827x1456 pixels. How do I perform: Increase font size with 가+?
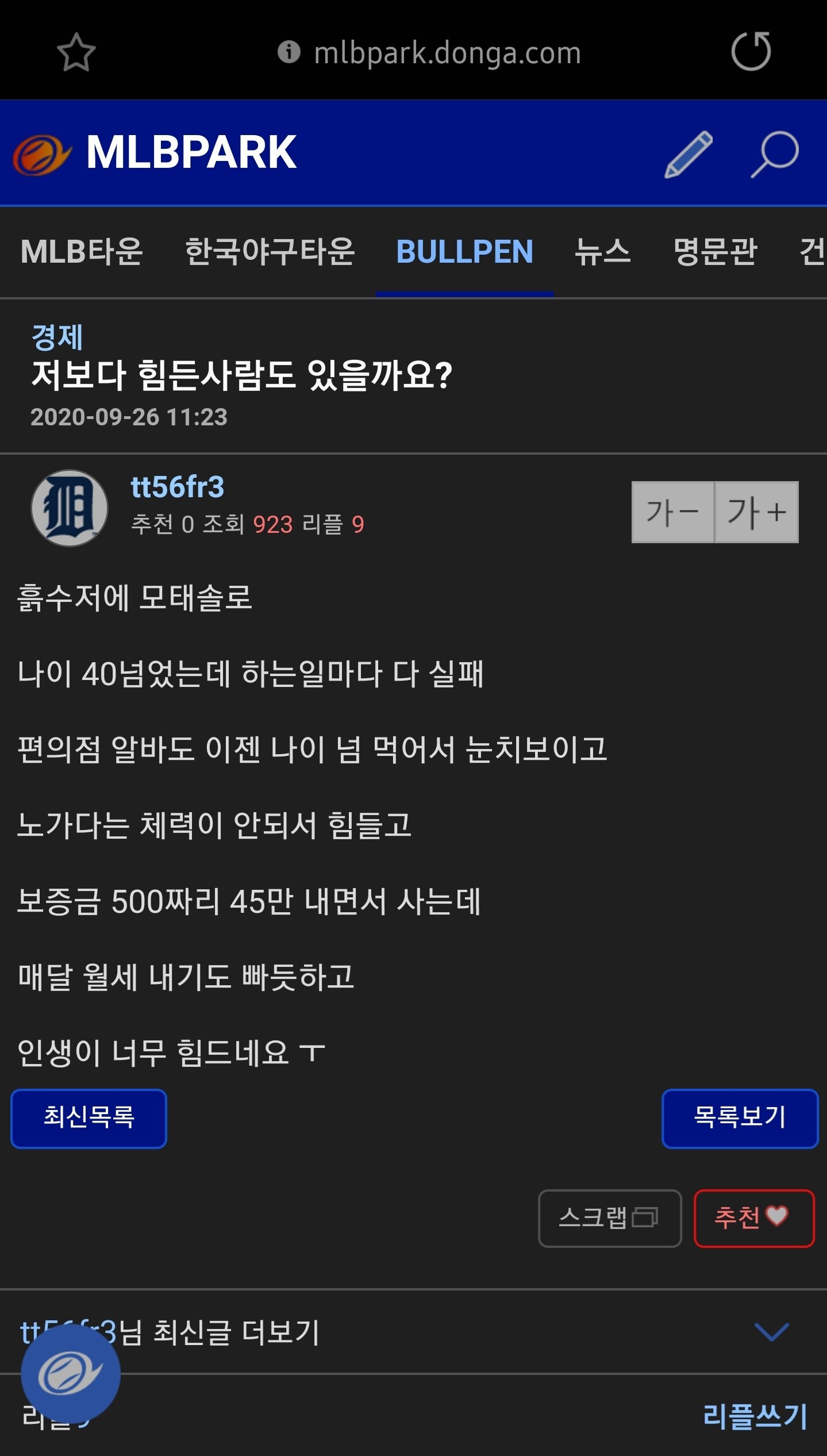756,512
